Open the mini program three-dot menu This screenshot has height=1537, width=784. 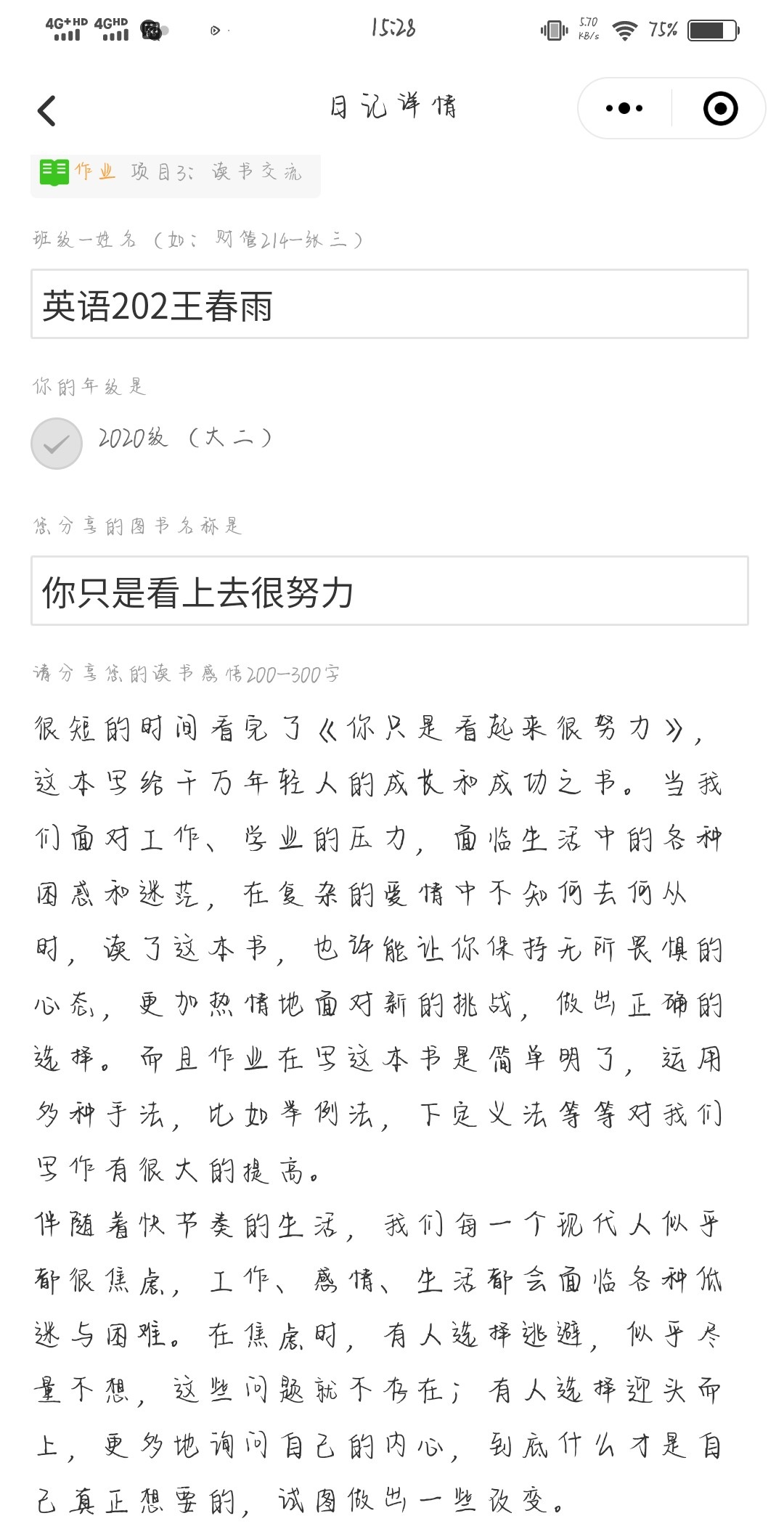(624, 108)
